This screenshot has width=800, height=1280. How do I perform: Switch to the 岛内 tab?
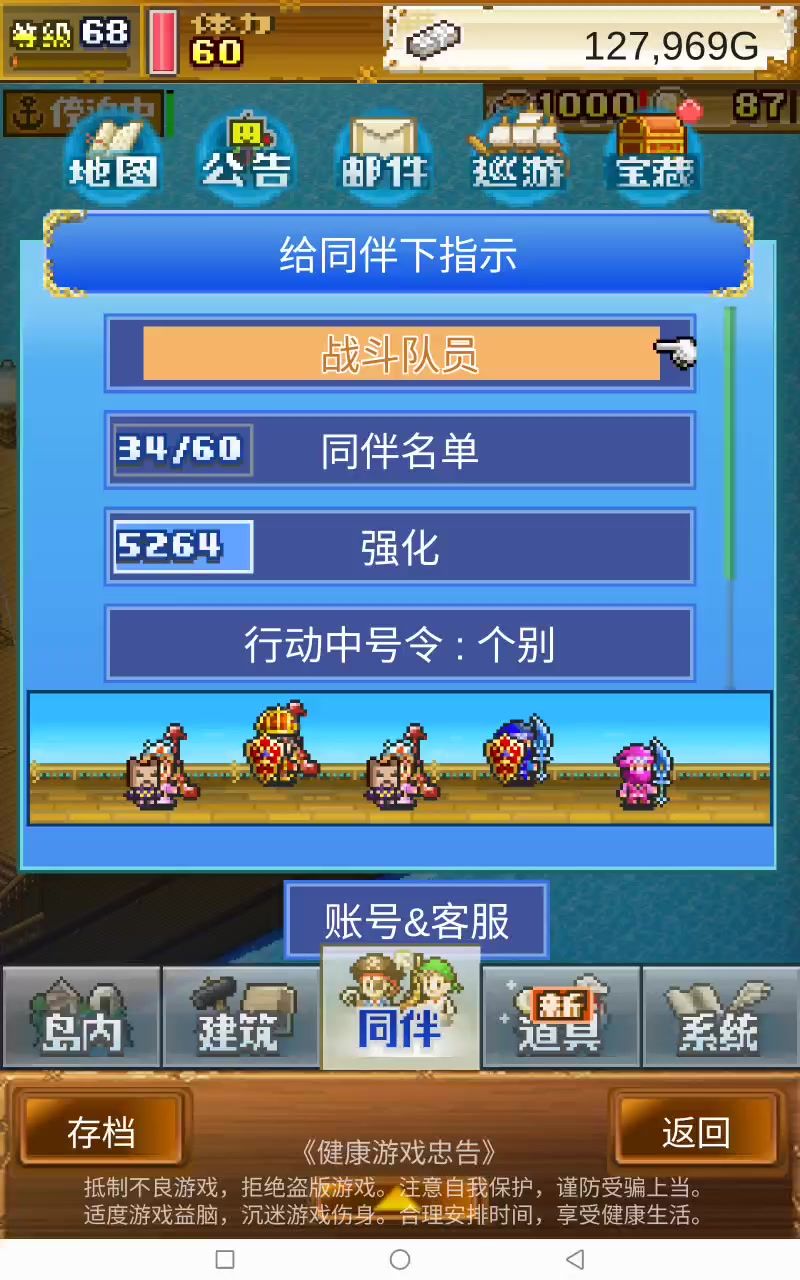[x=81, y=1020]
